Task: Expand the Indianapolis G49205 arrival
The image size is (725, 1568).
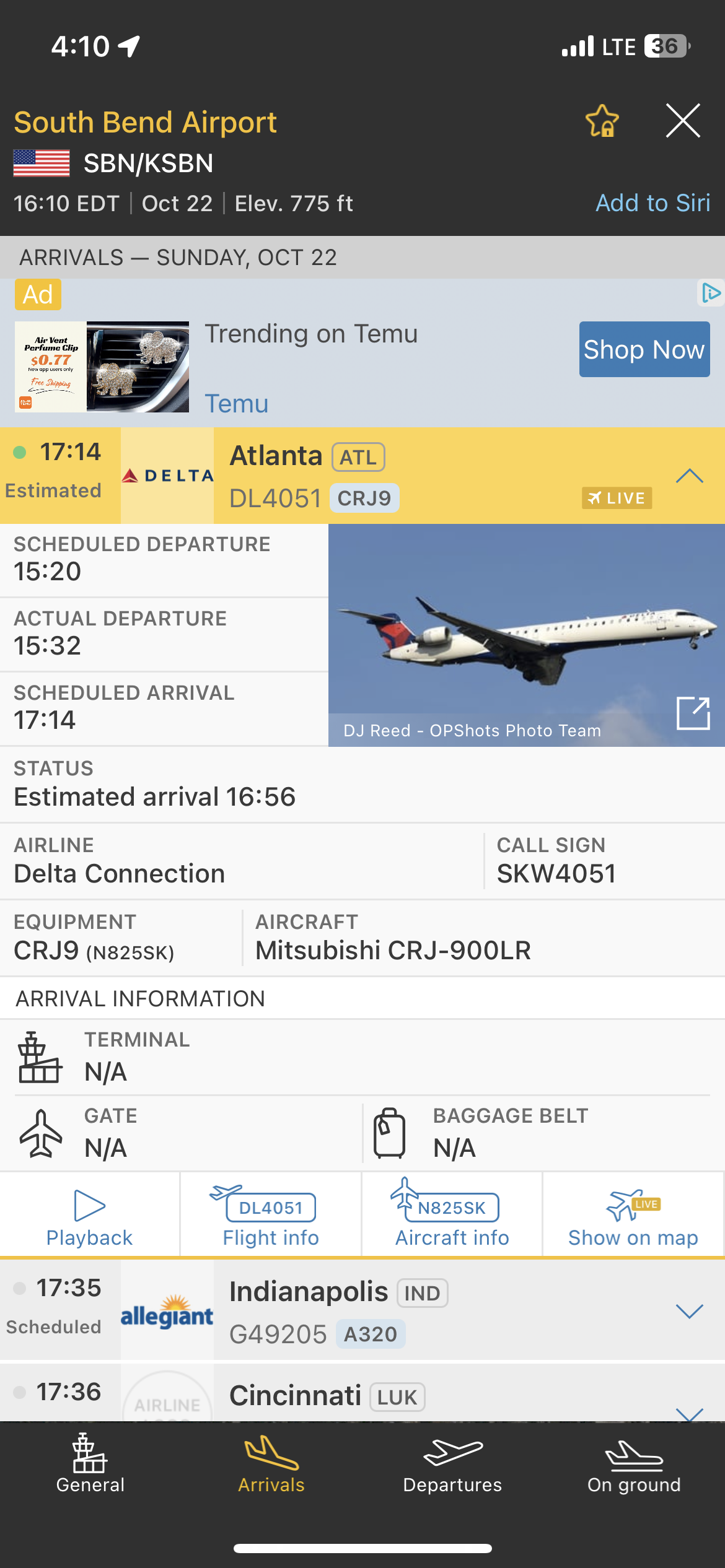Action: pos(689,1311)
